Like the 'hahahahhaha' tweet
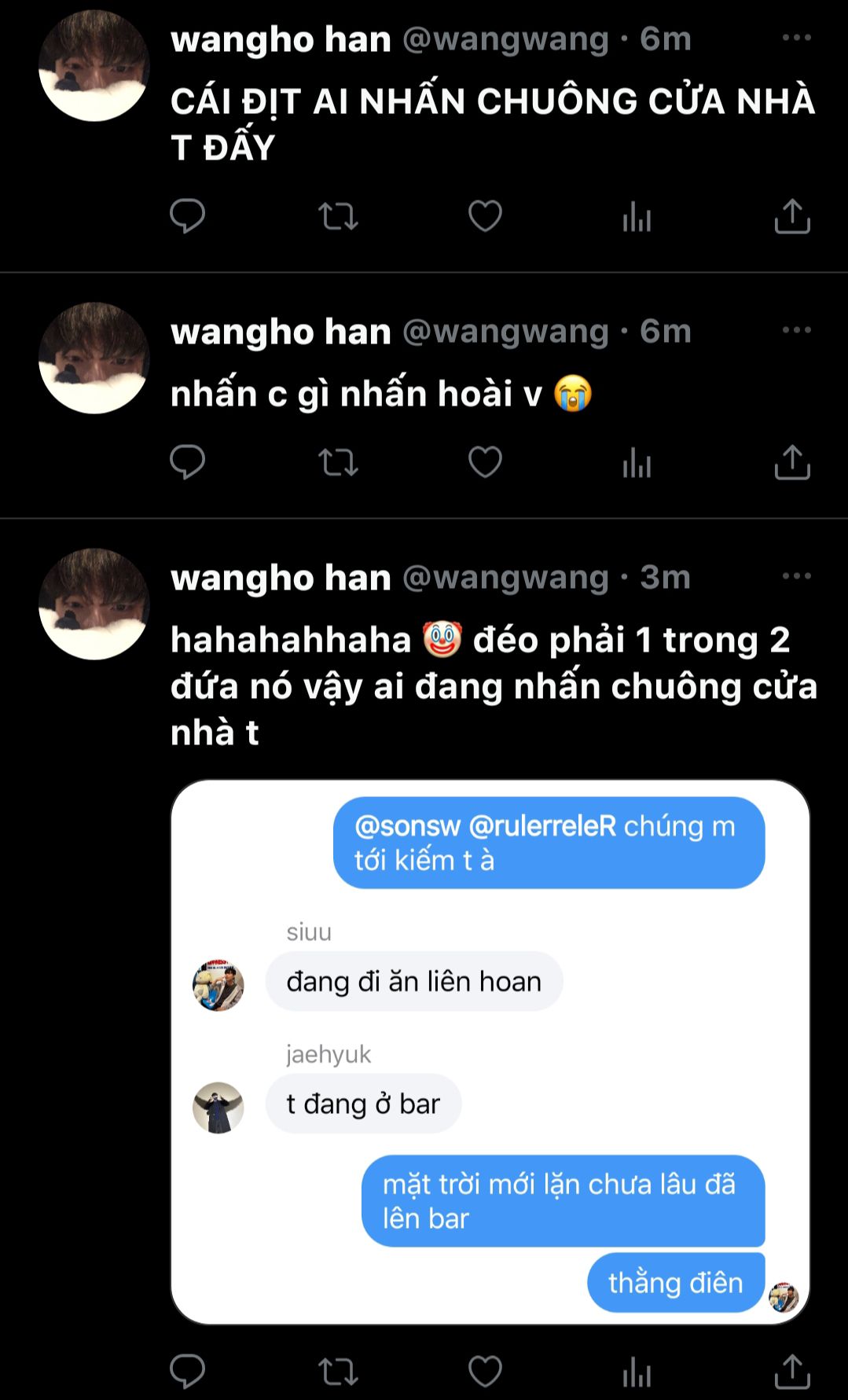 coord(485,1372)
